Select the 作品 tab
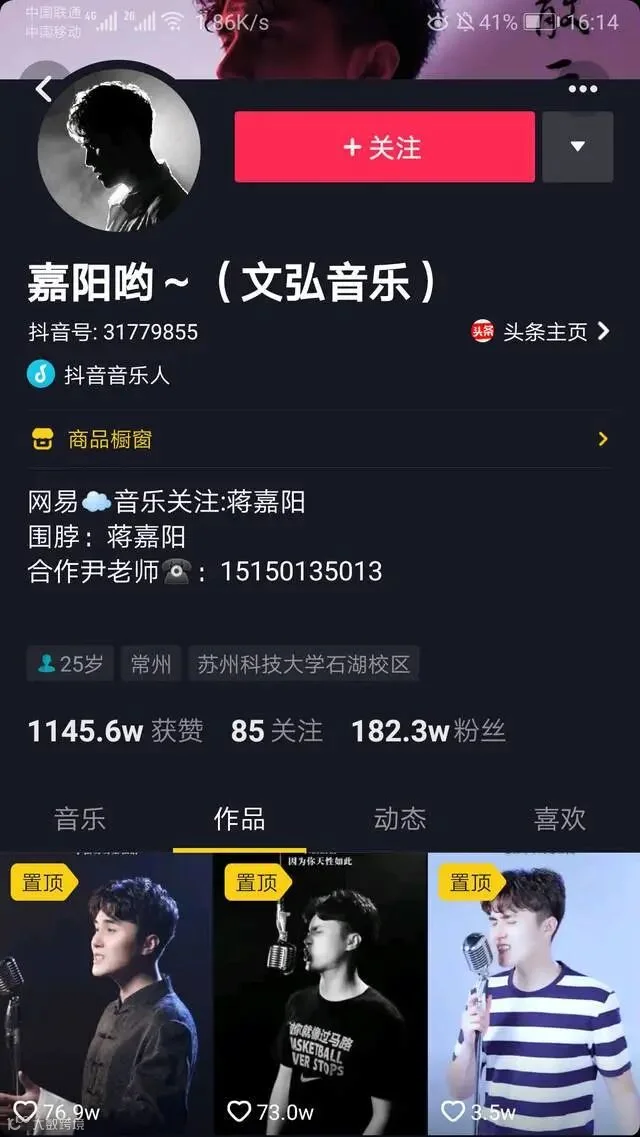This screenshot has height=1137, width=640. pyautogui.click(x=239, y=819)
